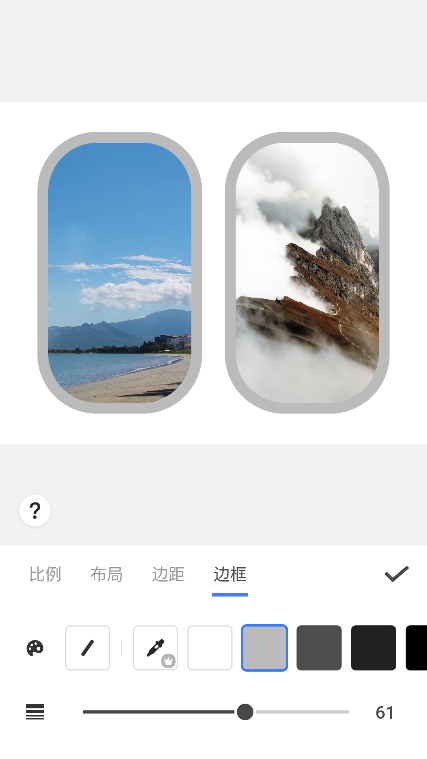Tap the eyedropper color picker

click(155, 648)
